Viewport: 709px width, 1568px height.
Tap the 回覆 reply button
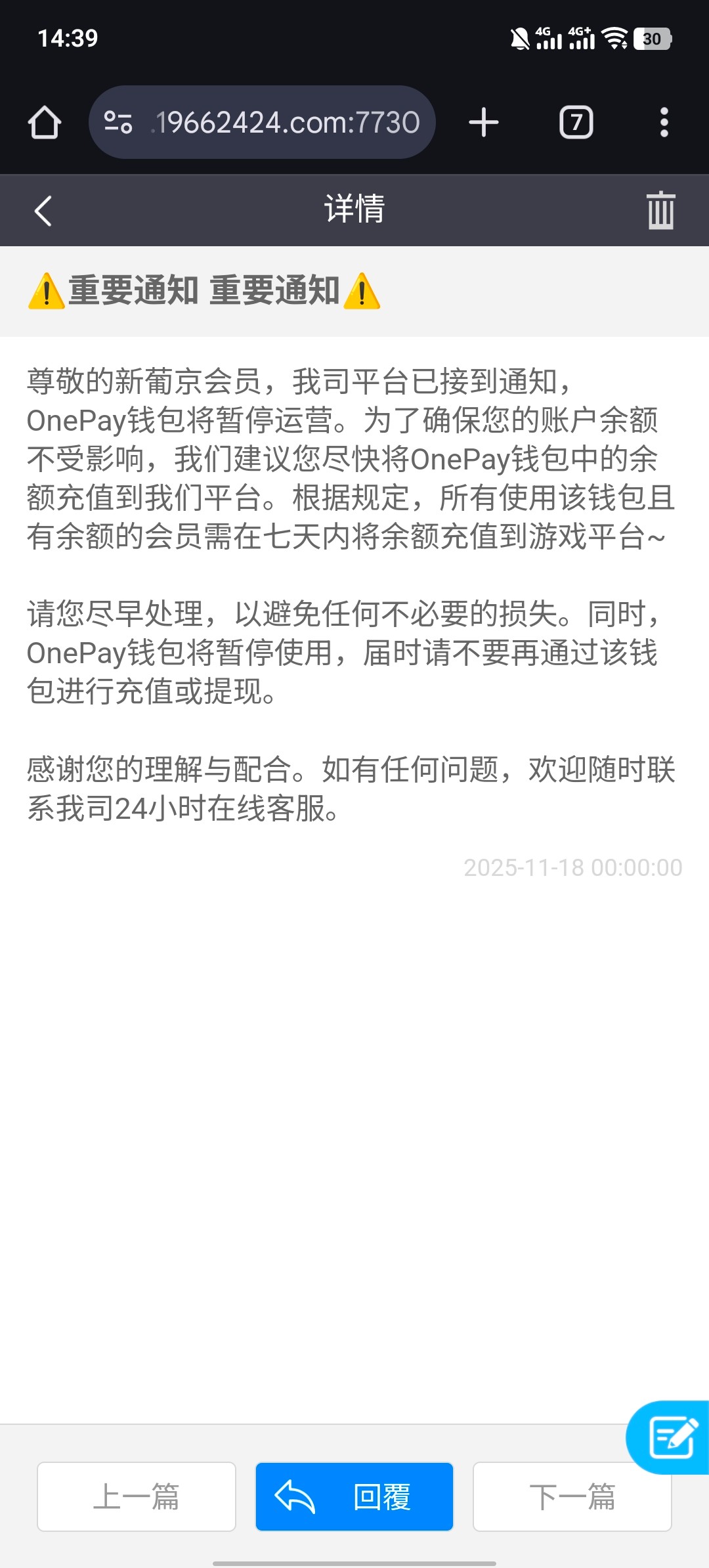(354, 1496)
